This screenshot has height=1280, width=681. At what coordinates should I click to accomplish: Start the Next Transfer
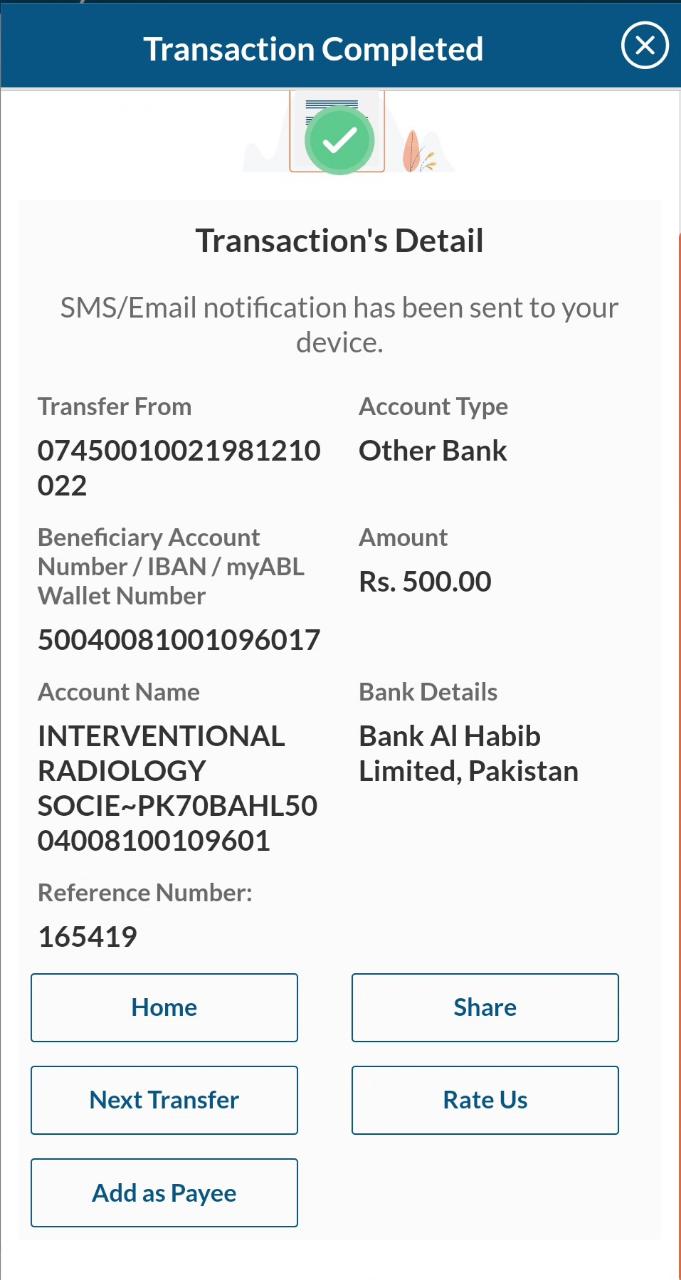pyautogui.click(x=164, y=1100)
